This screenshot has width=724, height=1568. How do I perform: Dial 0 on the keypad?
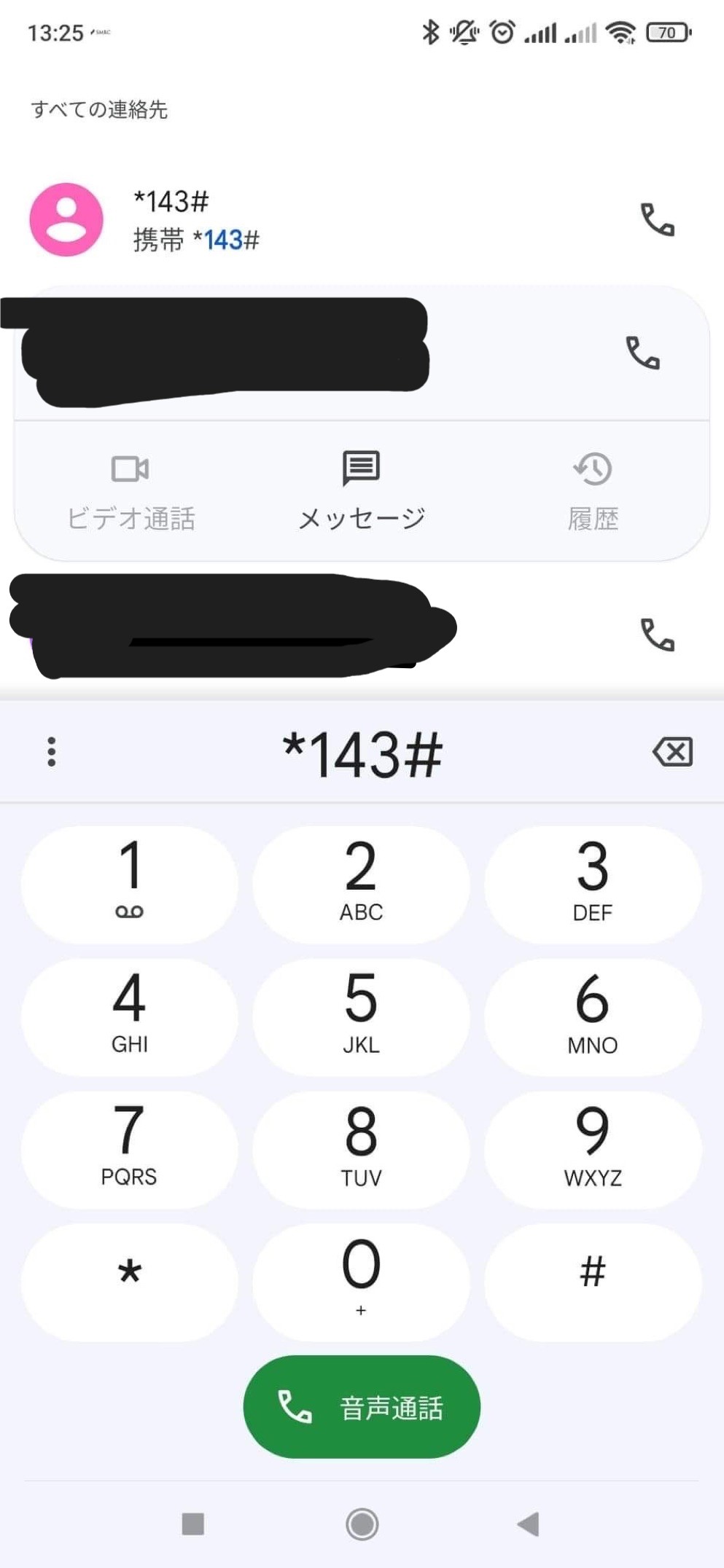pyautogui.click(x=362, y=1282)
